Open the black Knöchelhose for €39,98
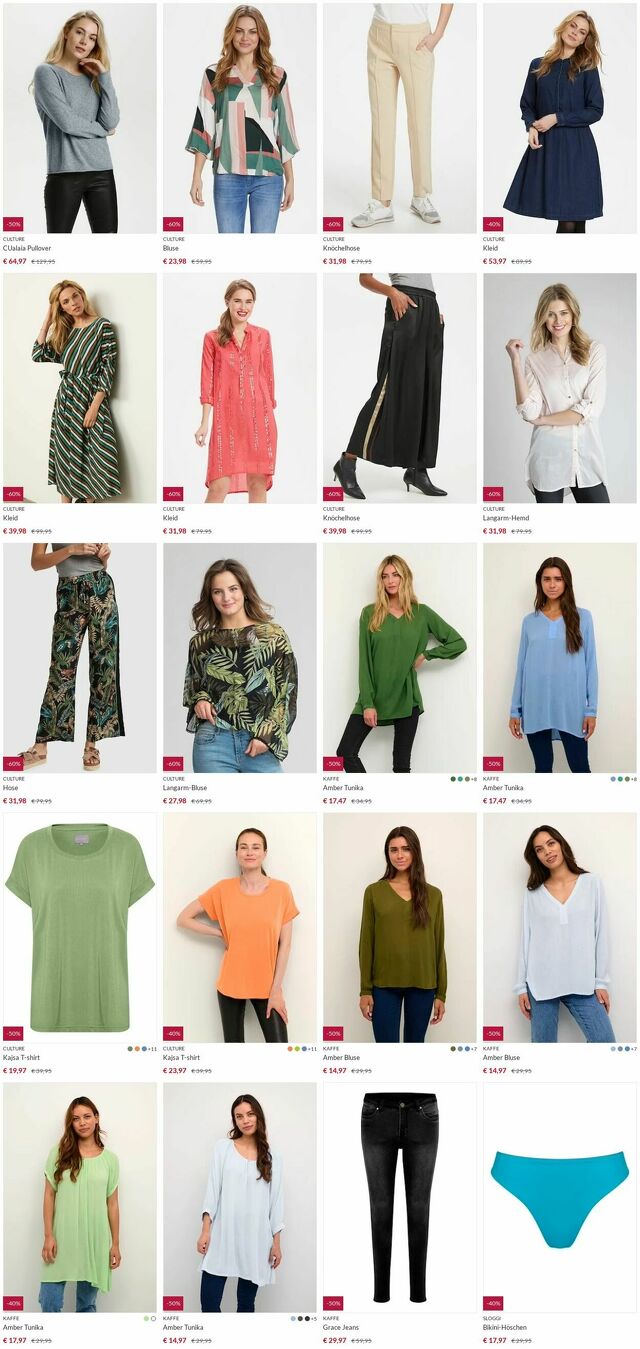 pyautogui.click(x=399, y=388)
